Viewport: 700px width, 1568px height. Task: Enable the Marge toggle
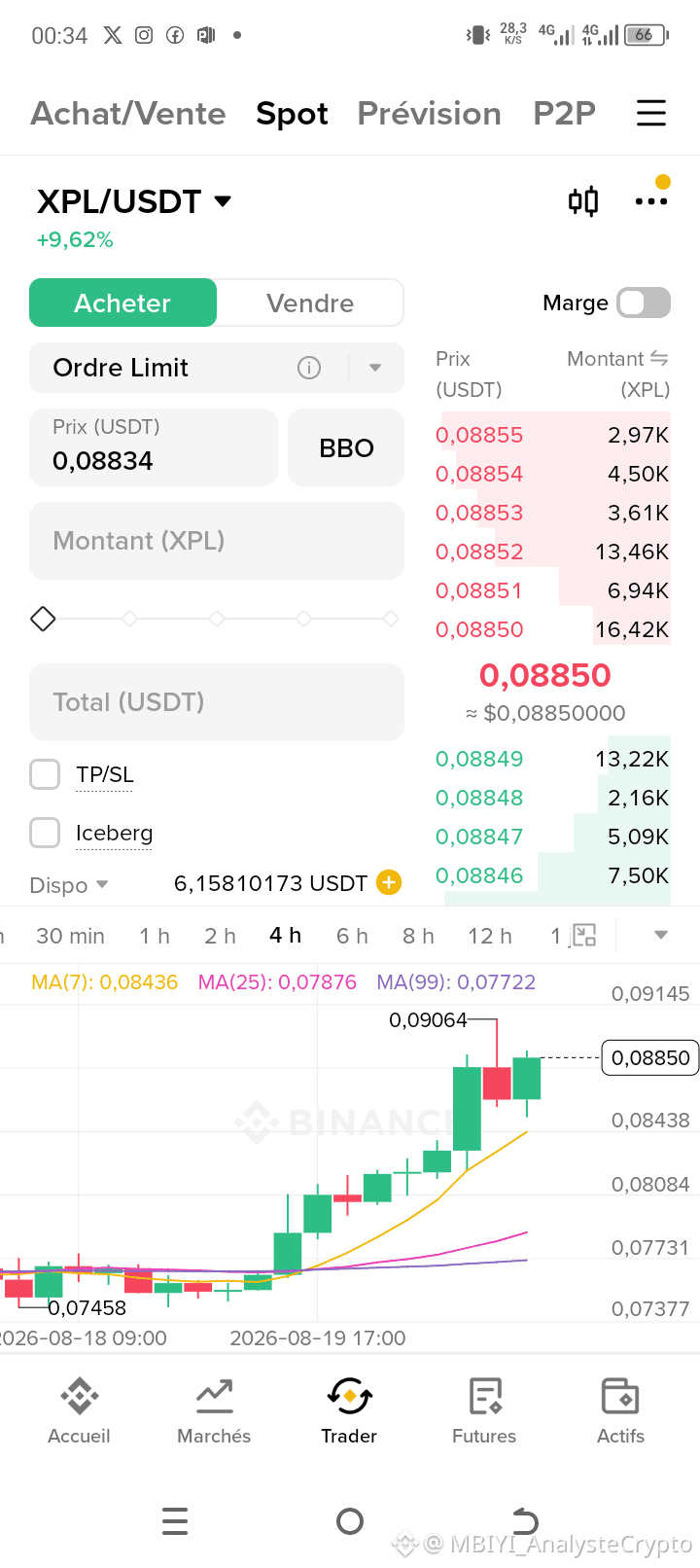click(x=644, y=303)
